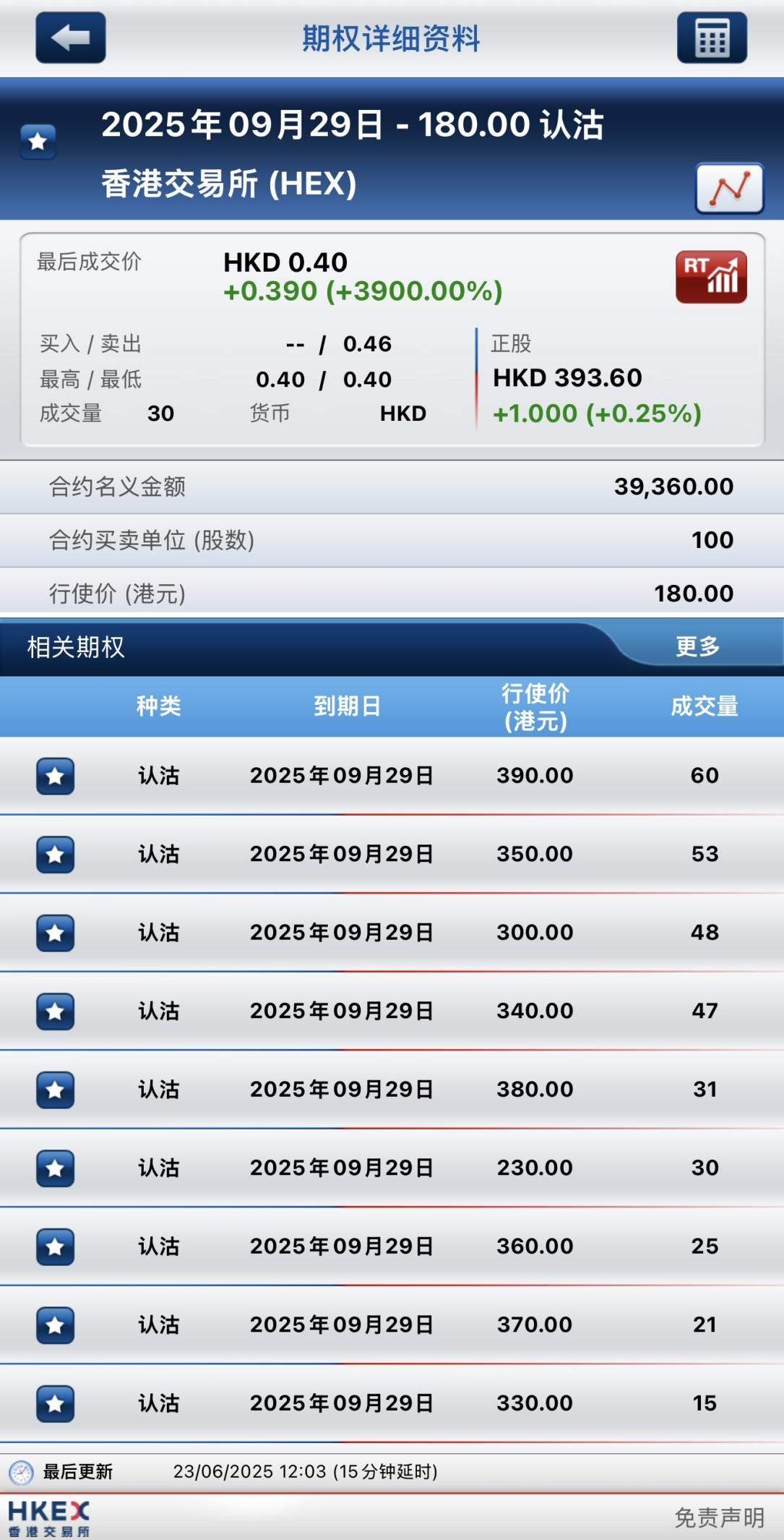784x1540 pixels.
Task: Open the options calculator icon
Action: (x=712, y=38)
